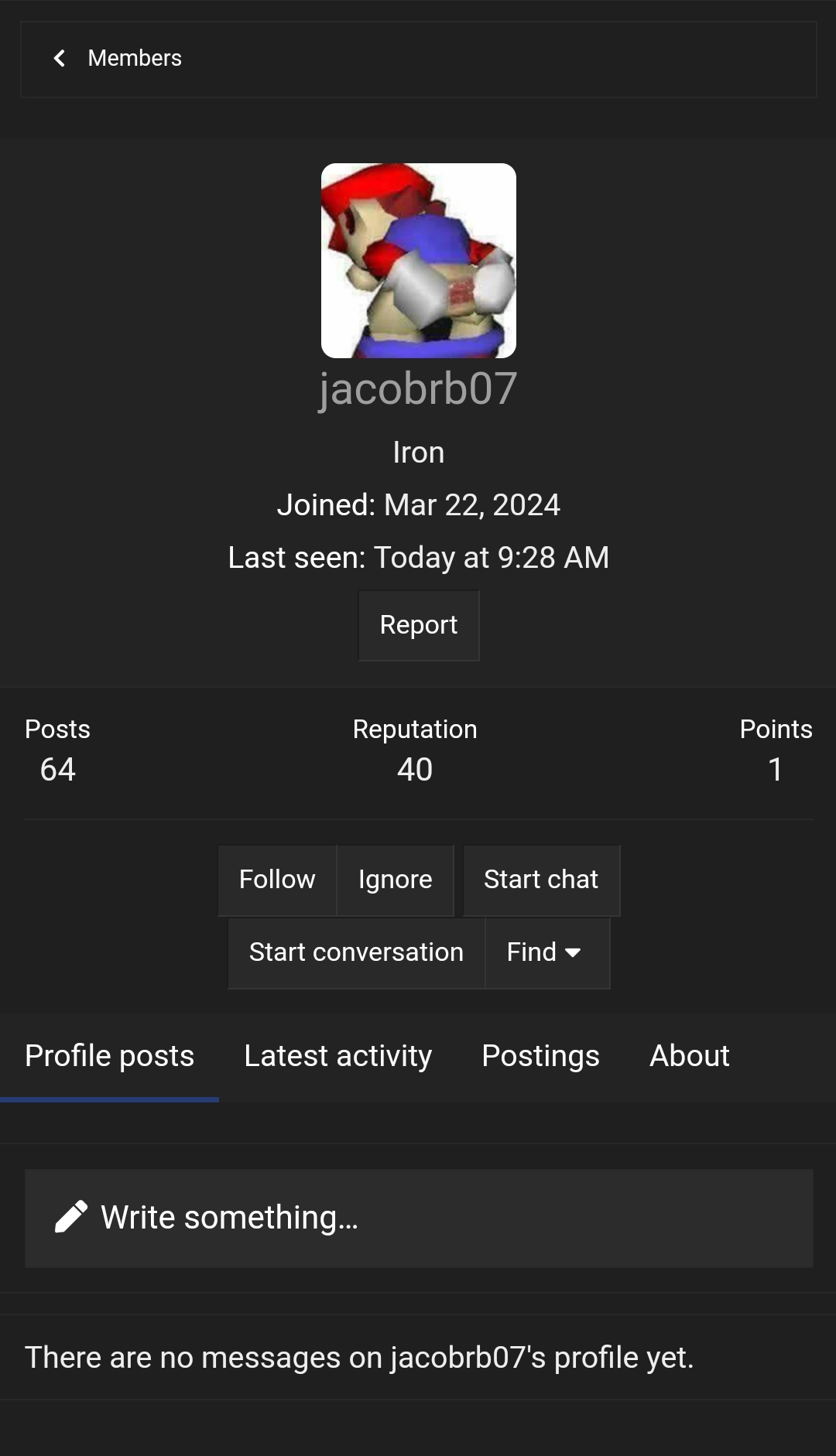Return to the Members page

click(135, 58)
